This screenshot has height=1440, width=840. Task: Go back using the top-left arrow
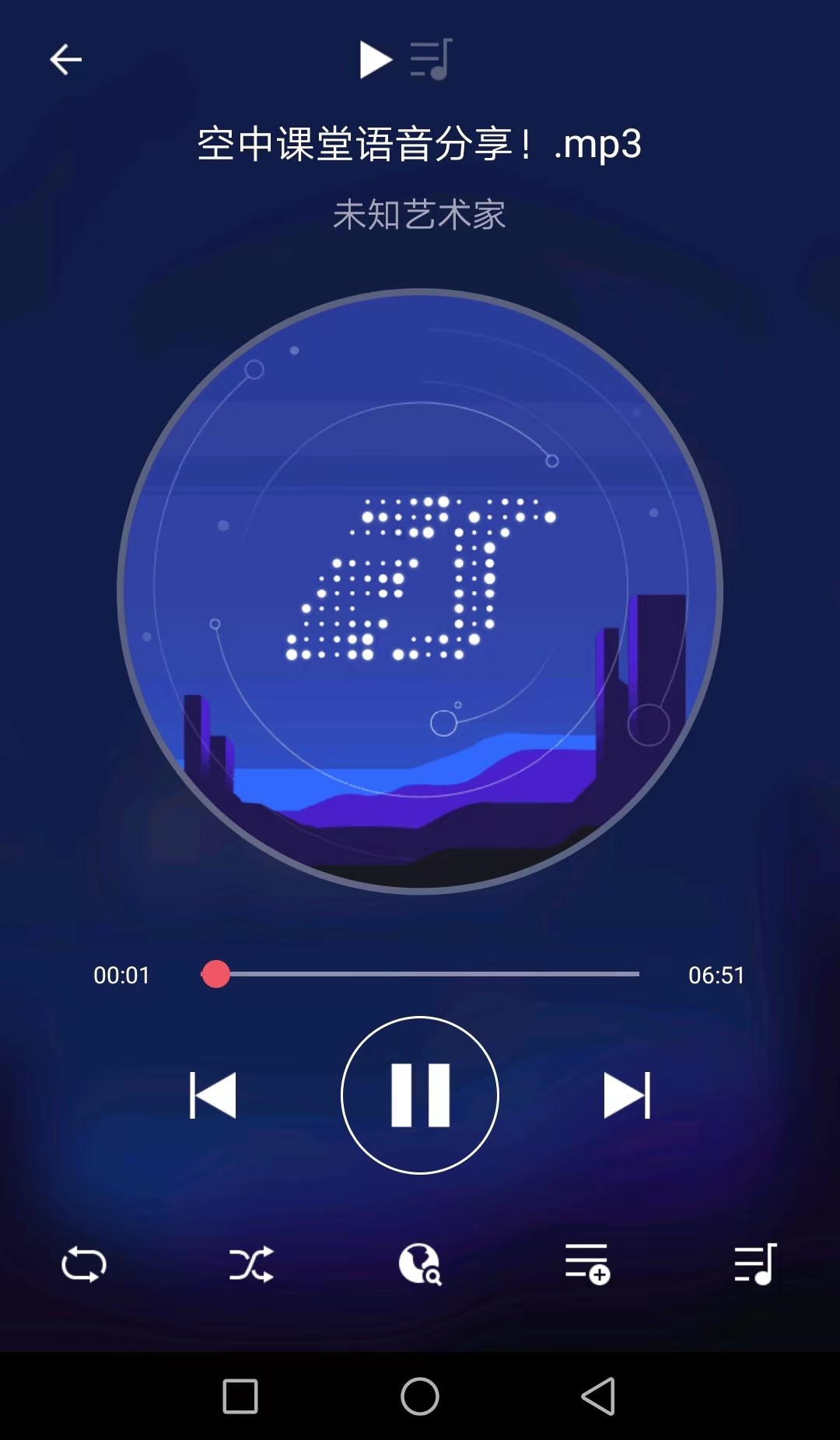[65, 60]
